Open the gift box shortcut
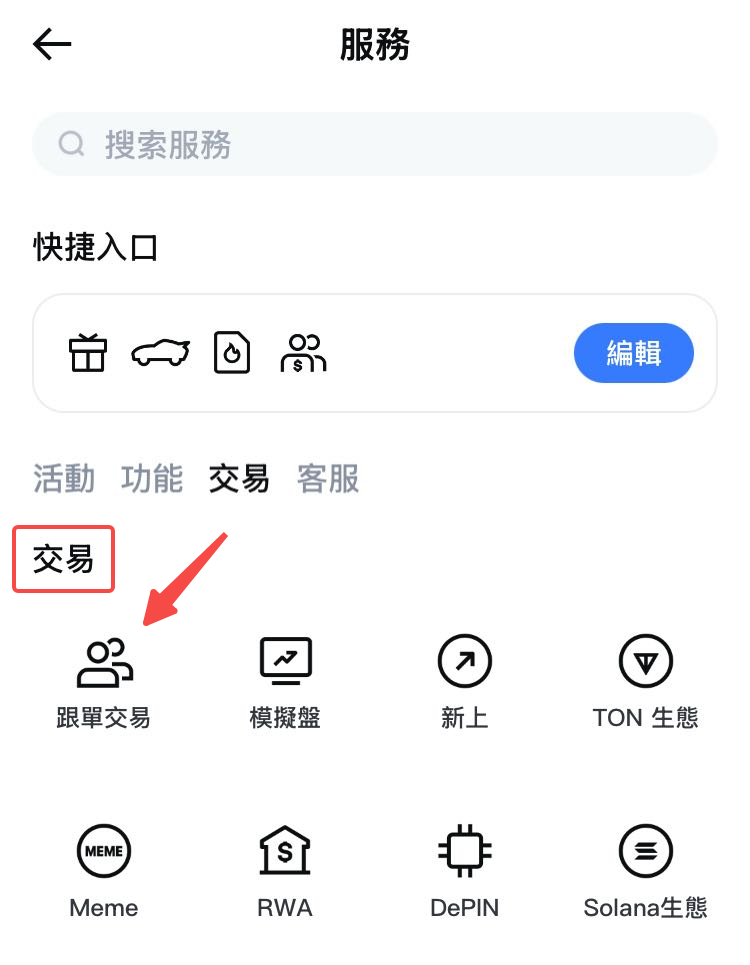Screen dimensions: 750x965 pyautogui.click(x=87, y=353)
